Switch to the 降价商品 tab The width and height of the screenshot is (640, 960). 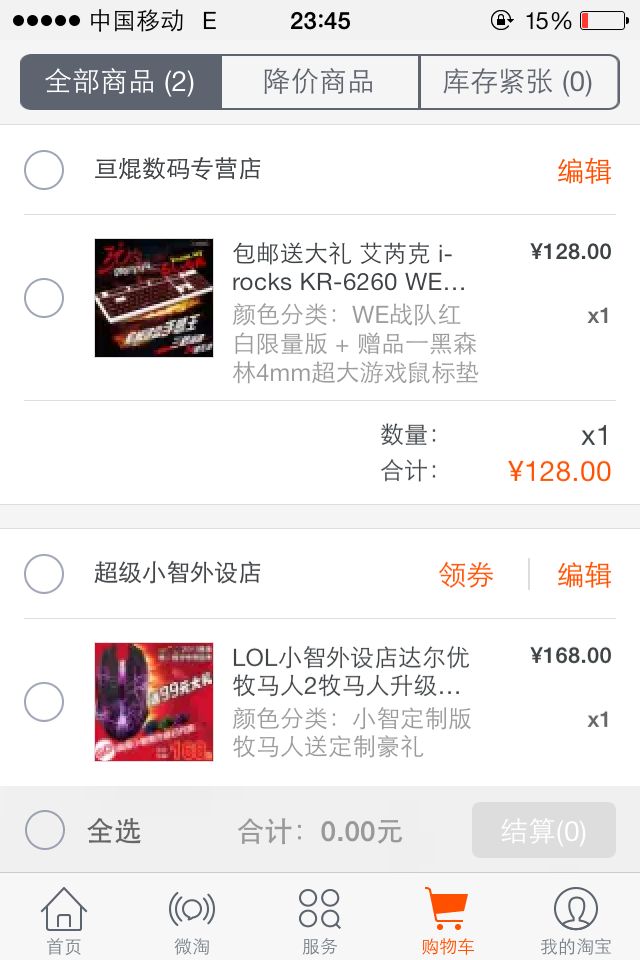[319, 82]
